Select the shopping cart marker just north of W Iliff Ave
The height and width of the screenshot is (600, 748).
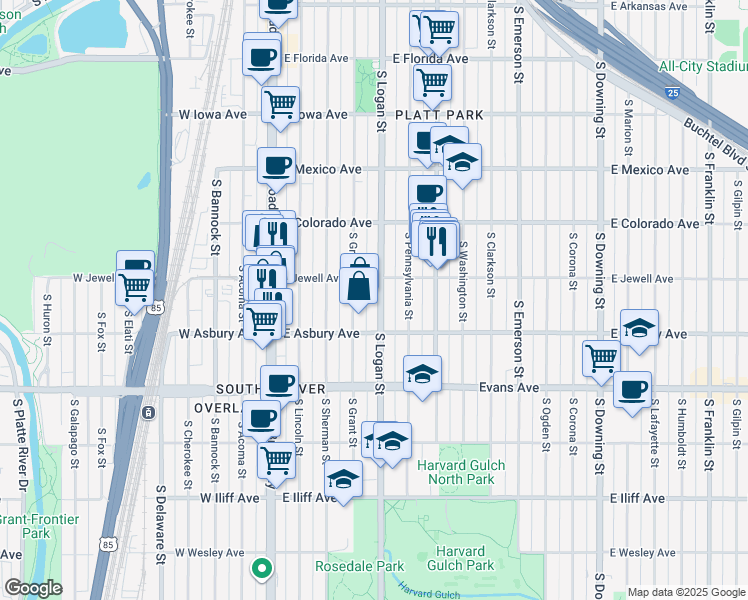pos(276,460)
